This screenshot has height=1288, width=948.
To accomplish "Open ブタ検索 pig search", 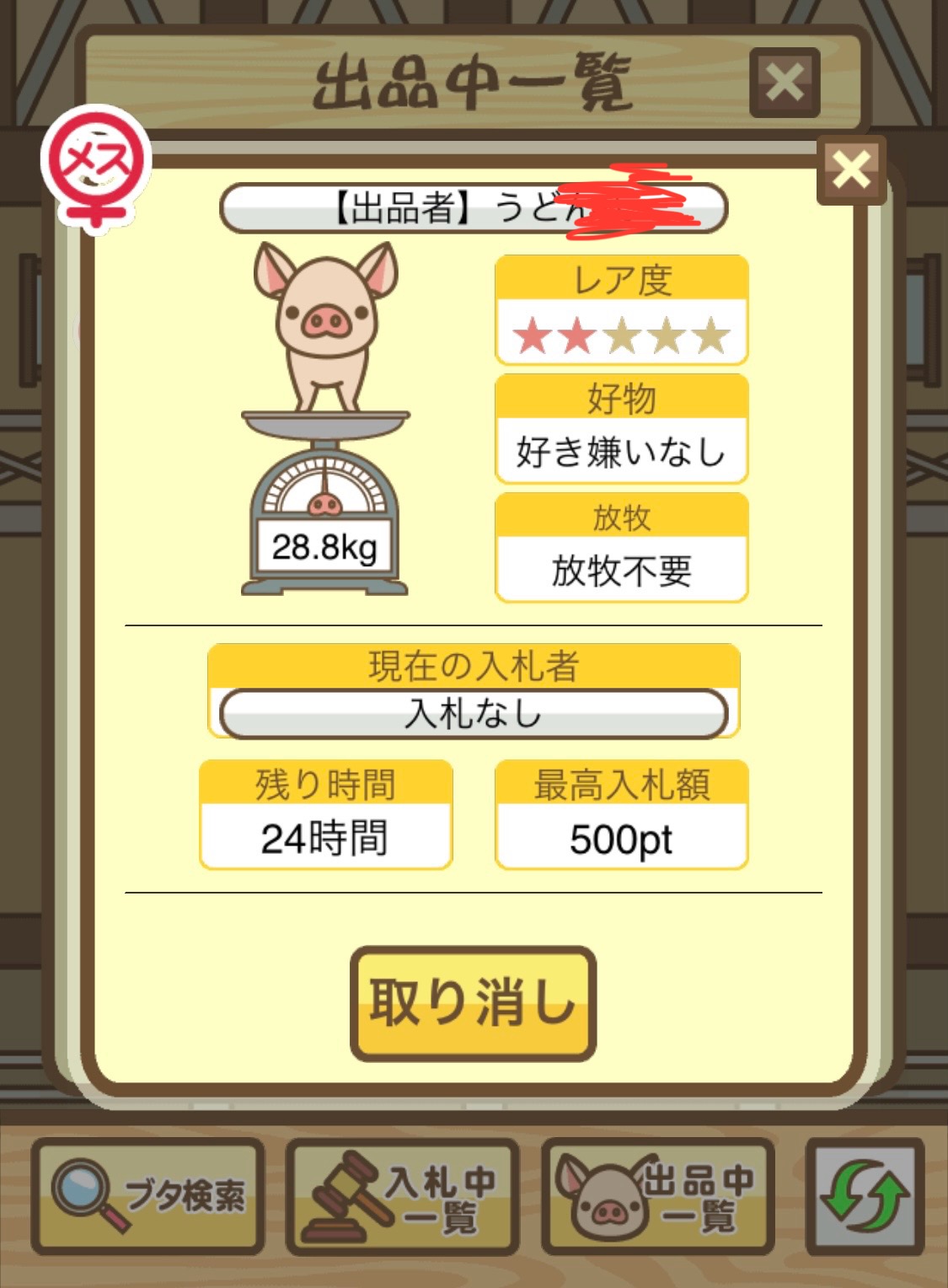I will [148, 1195].
